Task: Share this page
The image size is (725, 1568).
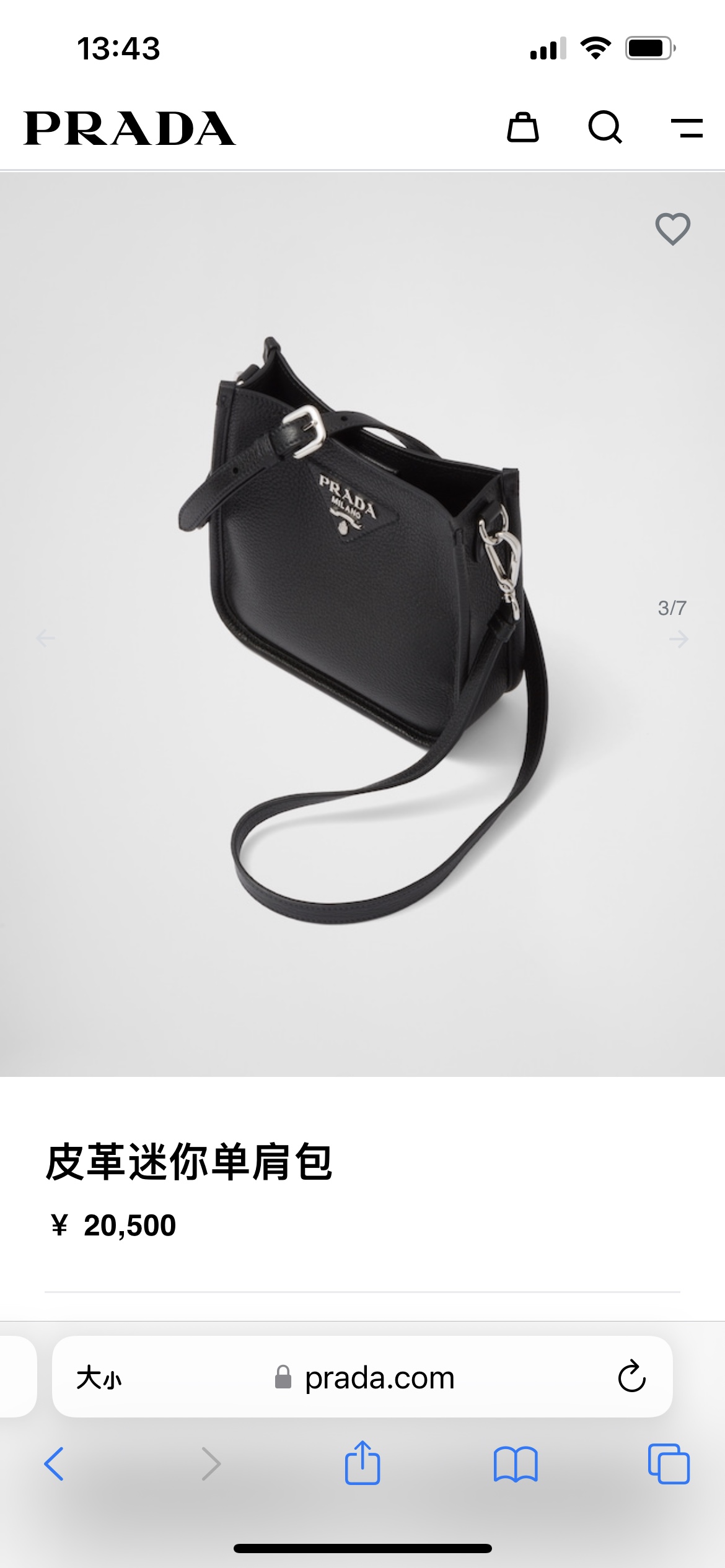Action: pos(362,1463)
